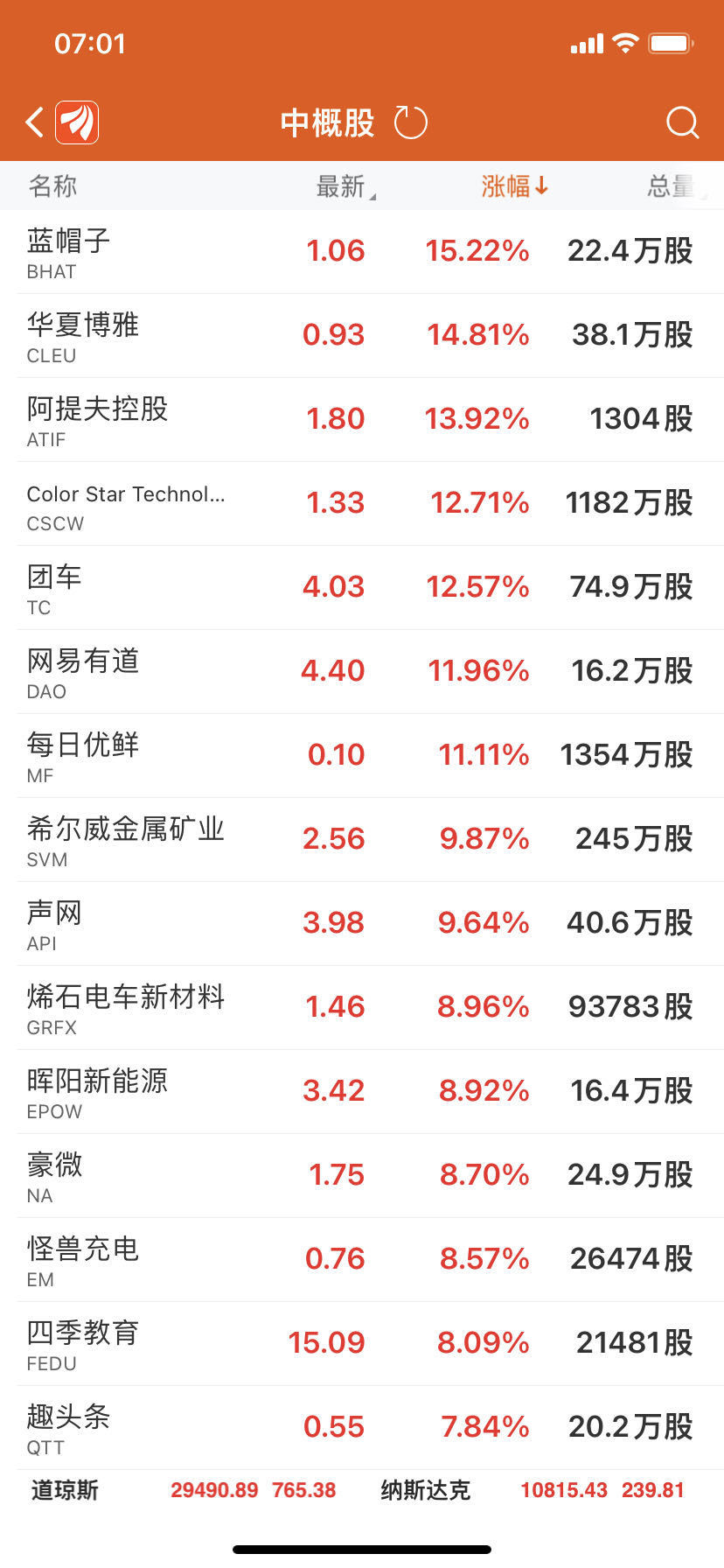Screen dimensions: 724x1568
Task: Open 华夏博雅 CLEU stock details
Action: pyautogui.click(x=362, y=336)
